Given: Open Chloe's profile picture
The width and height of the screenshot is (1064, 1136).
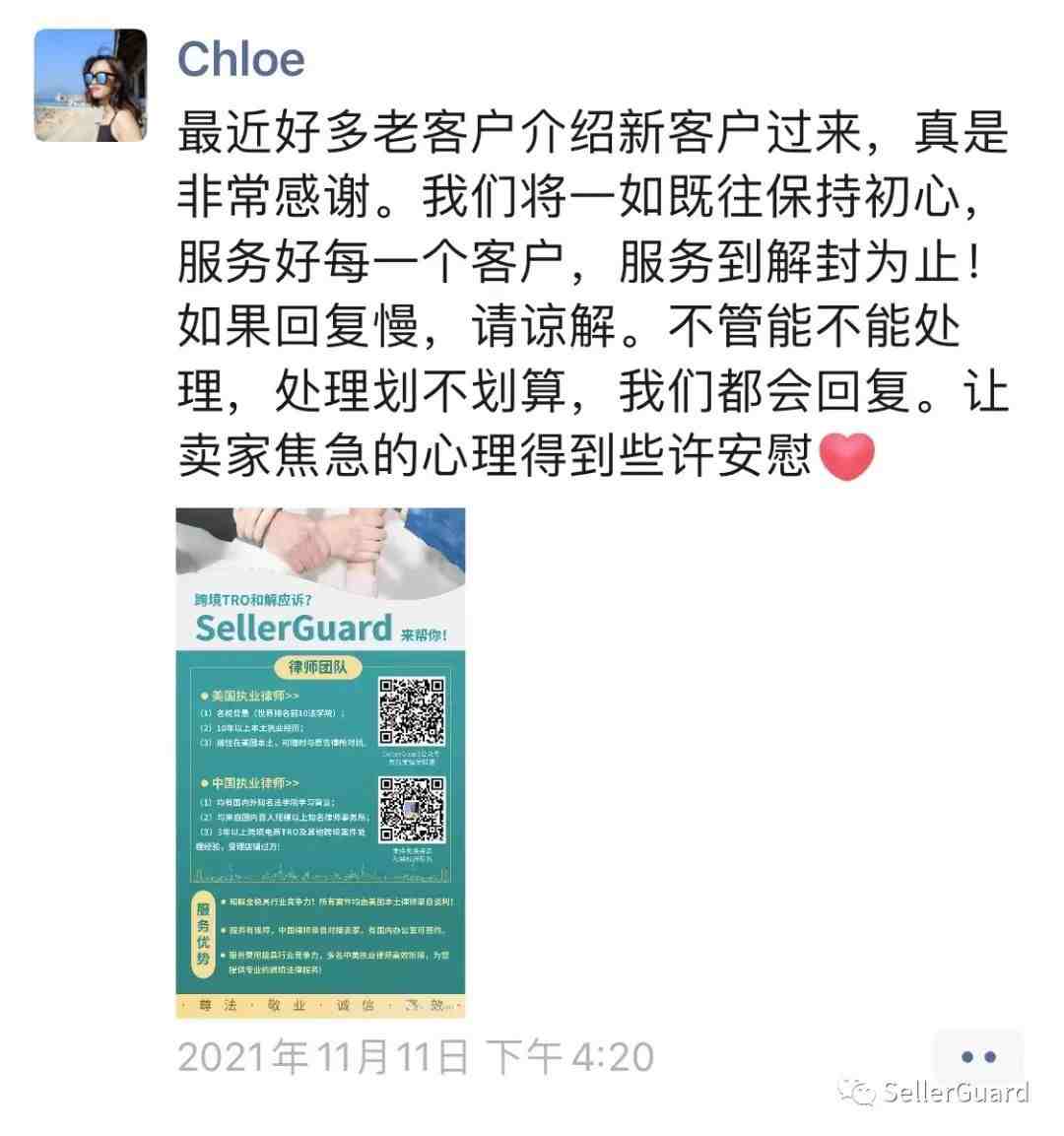Looking at the screenshot, I should pos(91,86).
